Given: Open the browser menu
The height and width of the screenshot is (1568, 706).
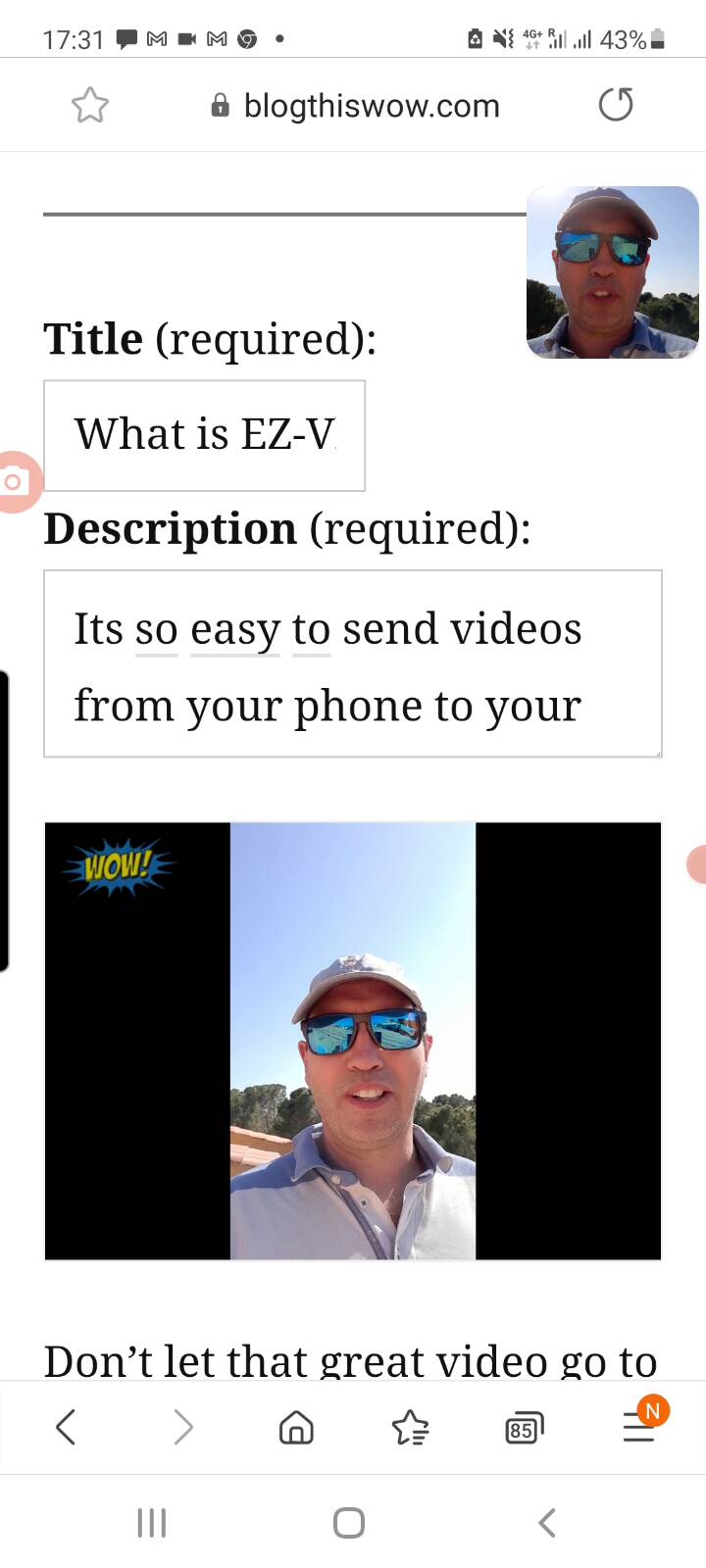Looking at the screenshot, I should pyautogui.click(x=639, y=1426).
